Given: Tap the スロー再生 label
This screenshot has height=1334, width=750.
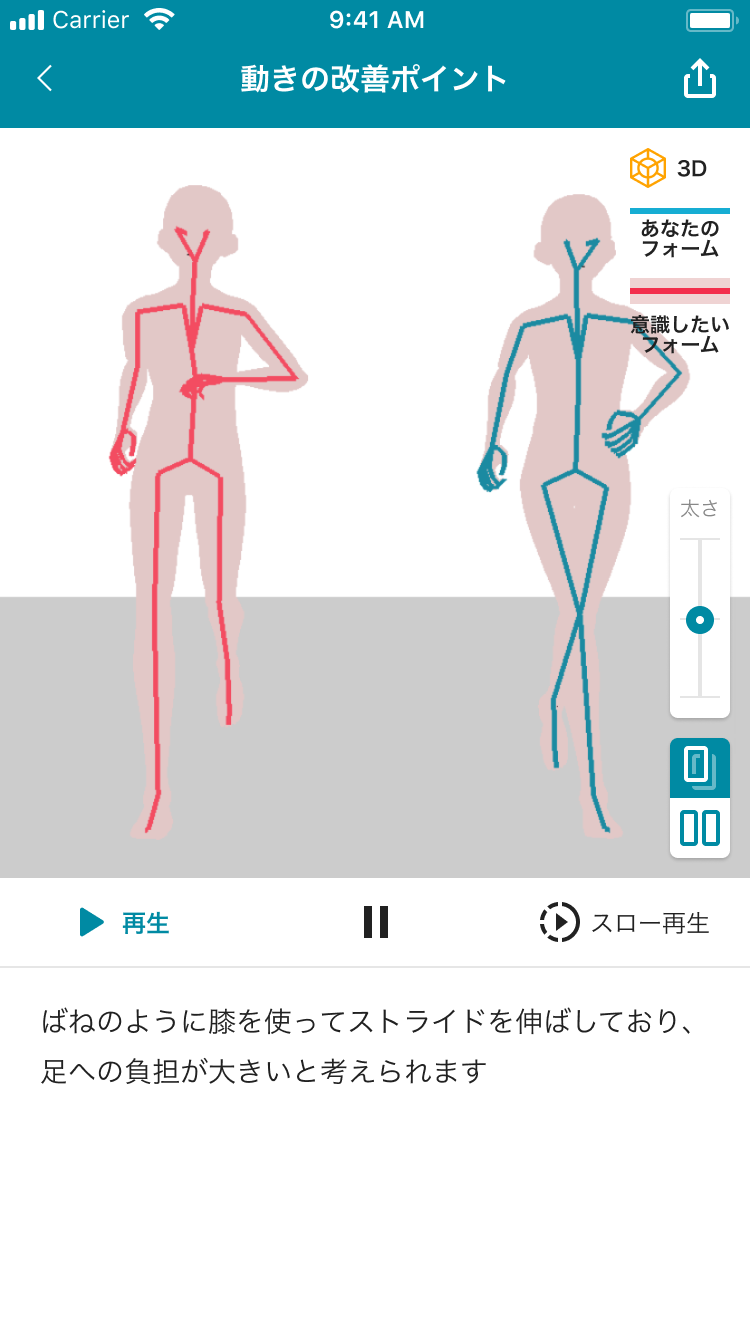Looking at the screenshot, I should pos(650,924).
